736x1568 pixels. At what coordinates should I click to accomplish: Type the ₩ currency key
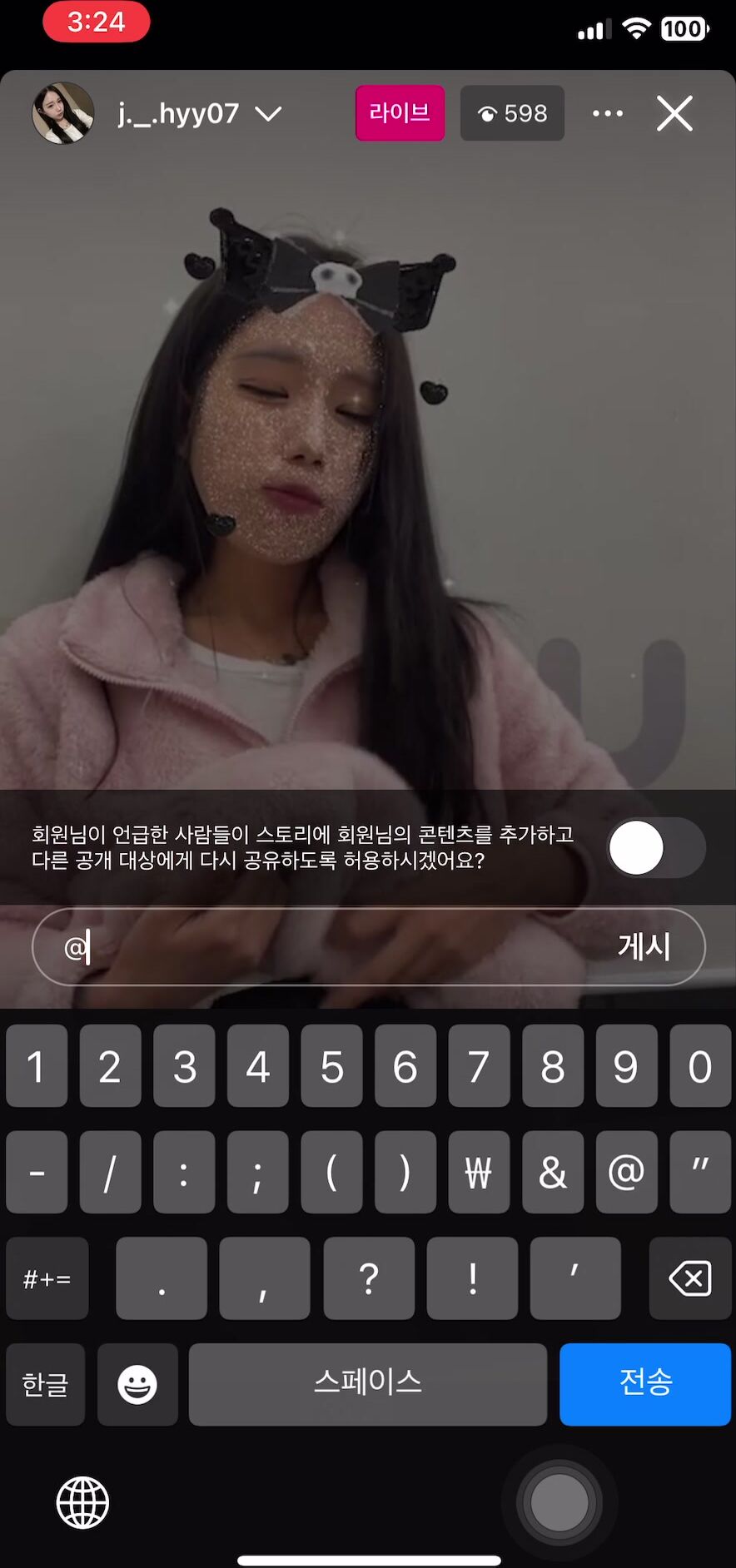pos(479,1172)
